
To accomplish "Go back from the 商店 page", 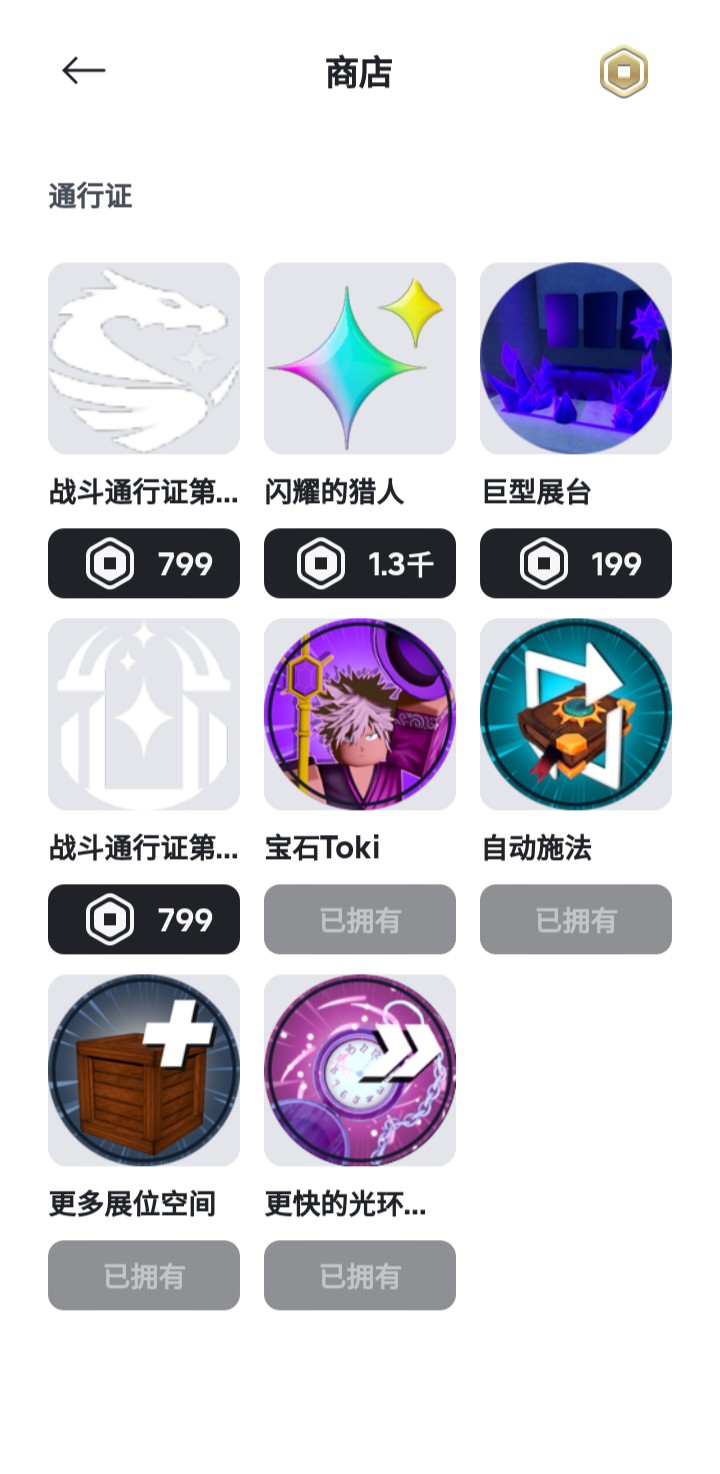I will [83, 71].
